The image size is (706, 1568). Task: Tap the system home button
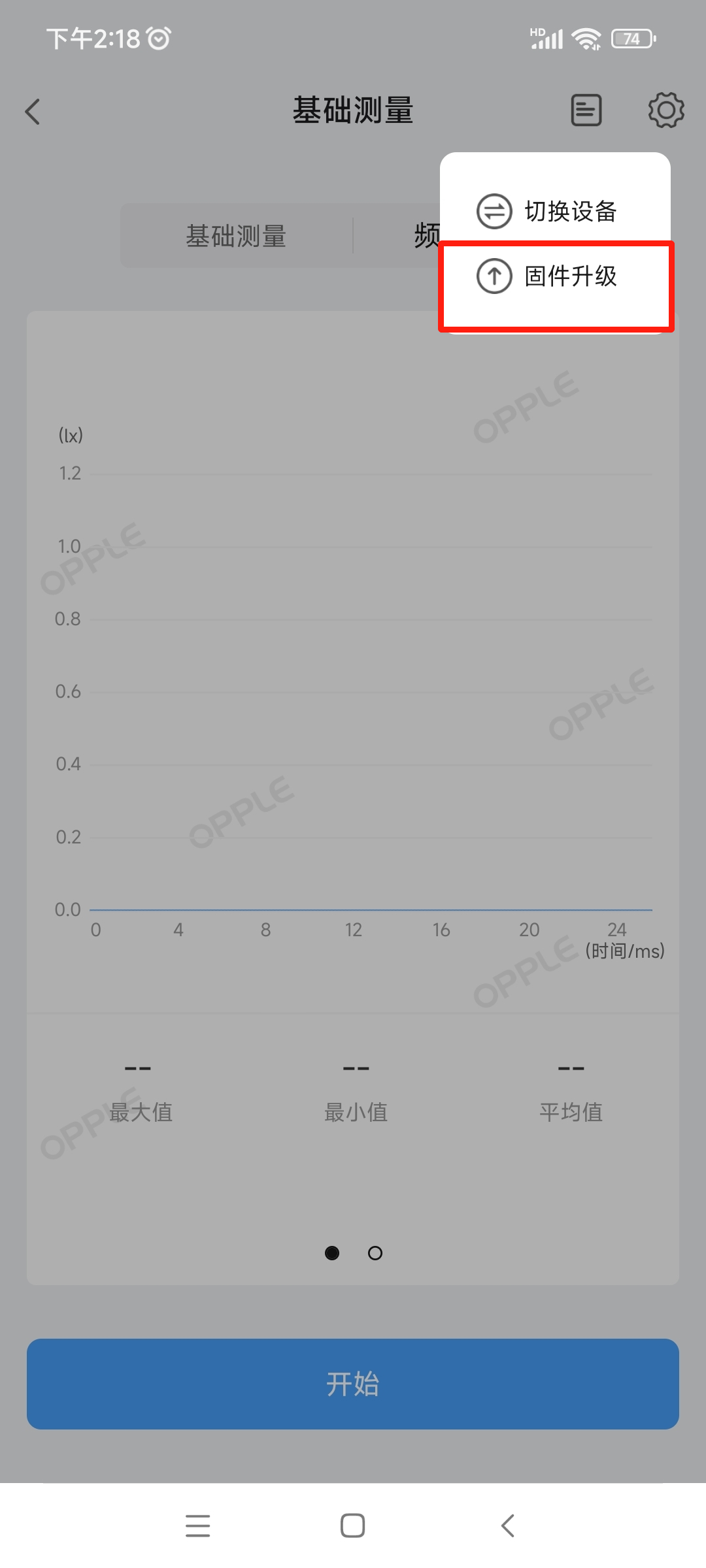[353, 1526]
